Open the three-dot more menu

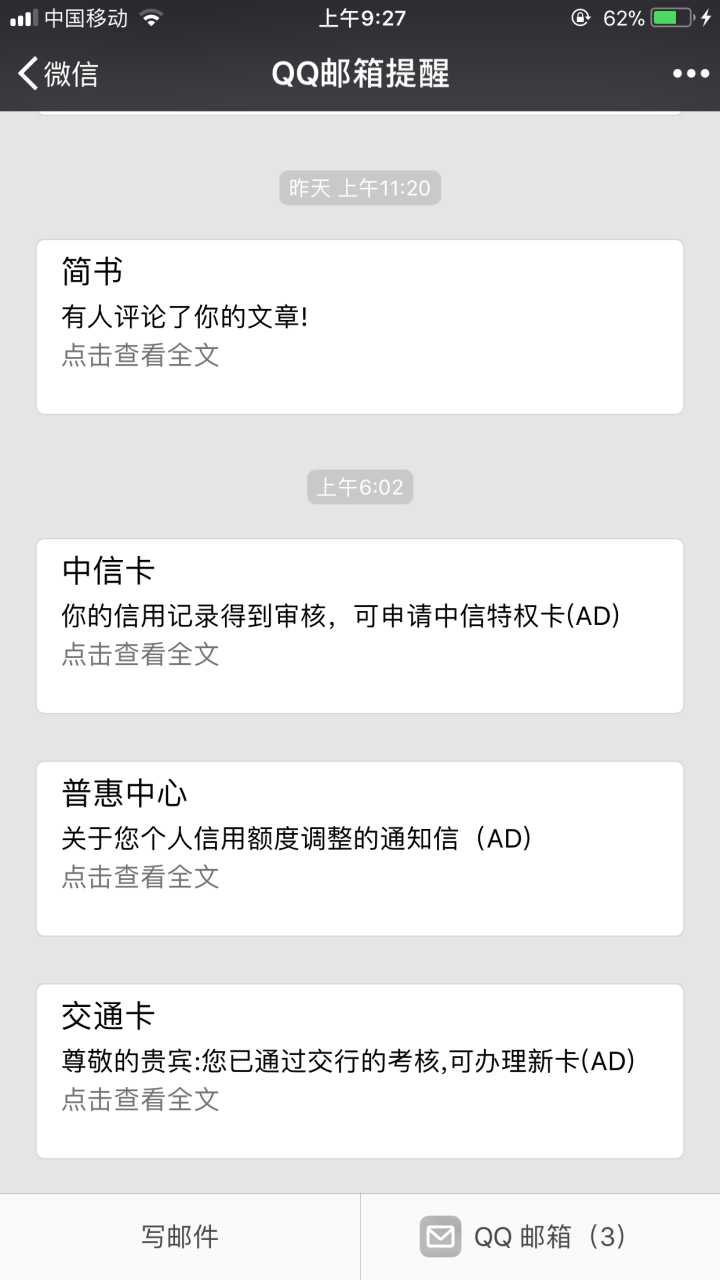(690, 74)
